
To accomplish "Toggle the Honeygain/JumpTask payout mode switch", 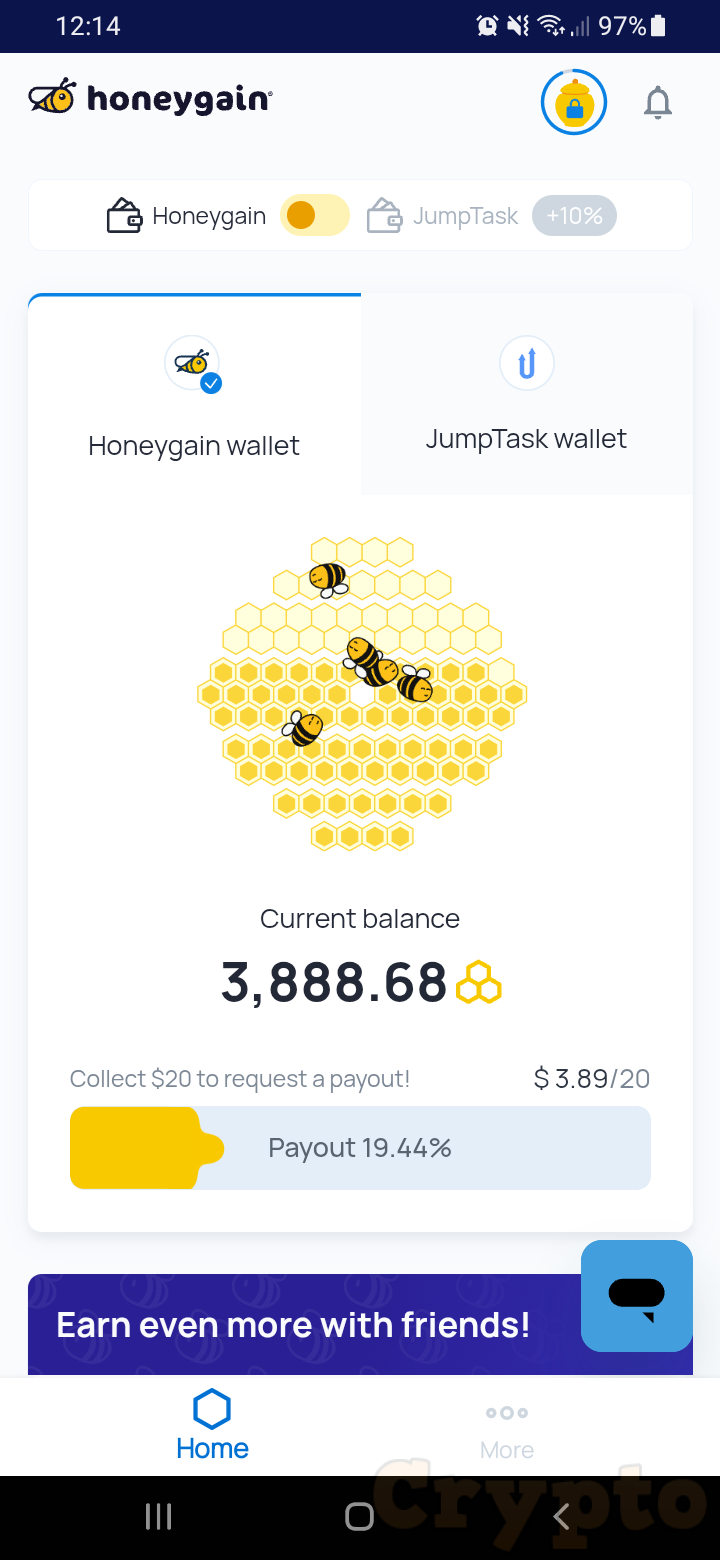I will point(314,215).
